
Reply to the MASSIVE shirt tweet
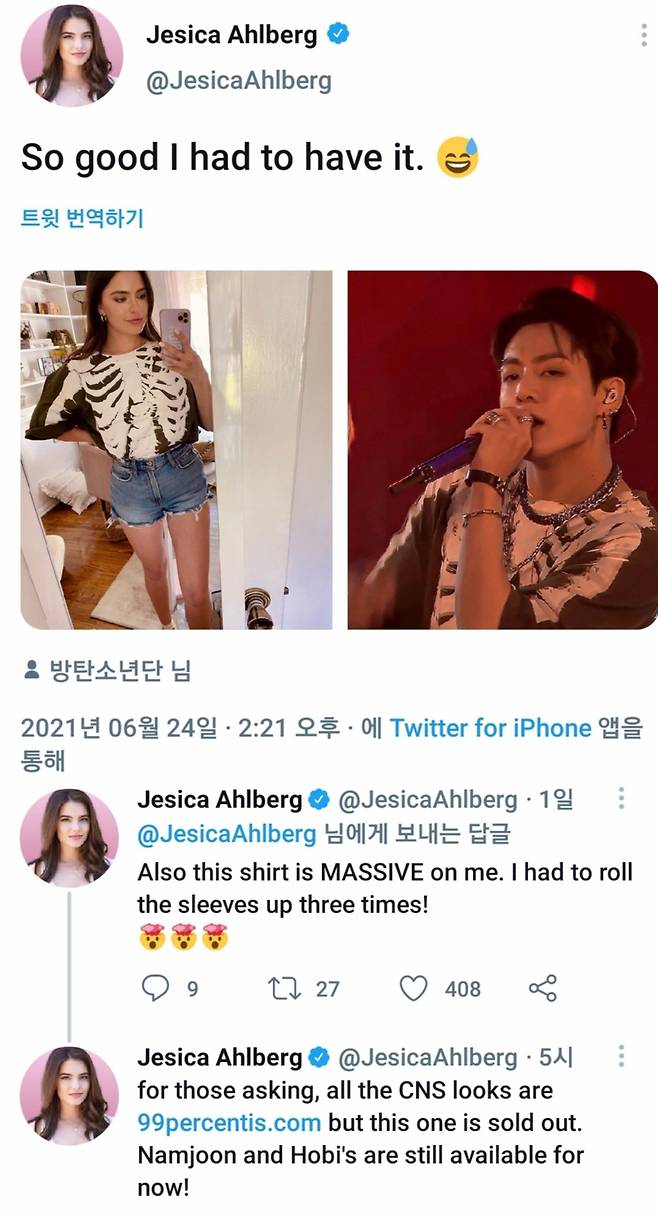tap(155, 989)
